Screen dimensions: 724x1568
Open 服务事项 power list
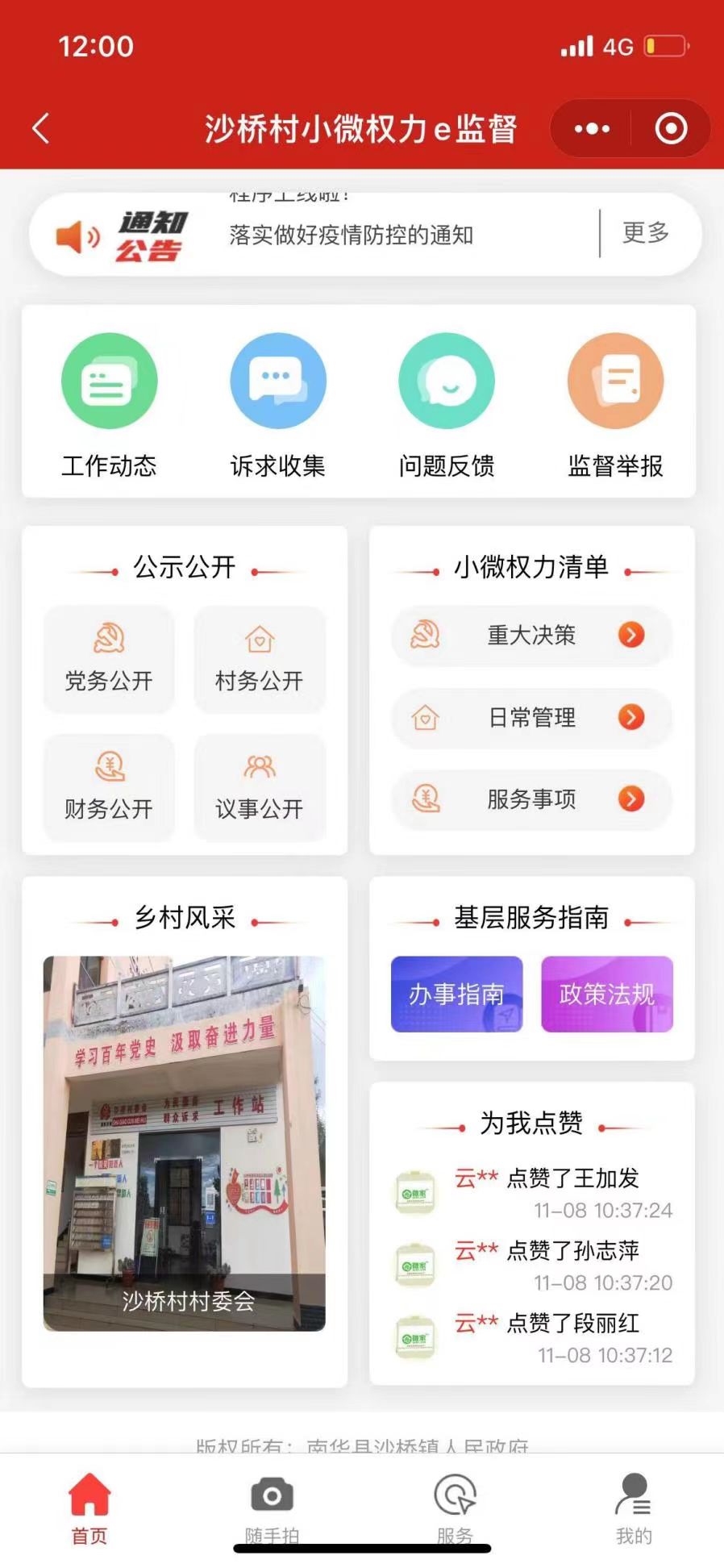click(x=531, y=799)
